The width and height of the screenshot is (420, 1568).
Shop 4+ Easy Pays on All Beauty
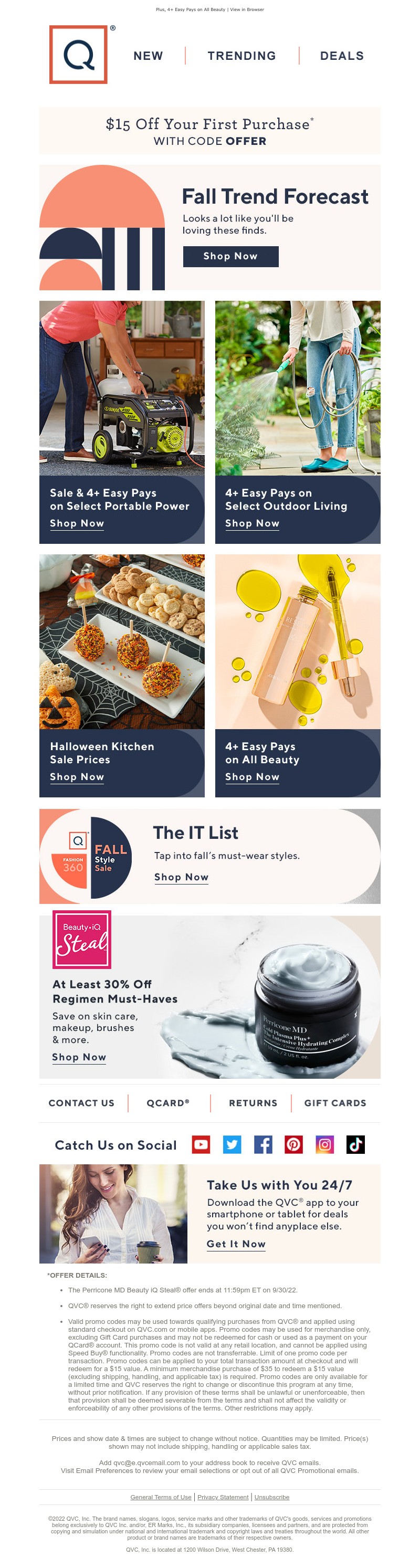(x=252, y=777)
